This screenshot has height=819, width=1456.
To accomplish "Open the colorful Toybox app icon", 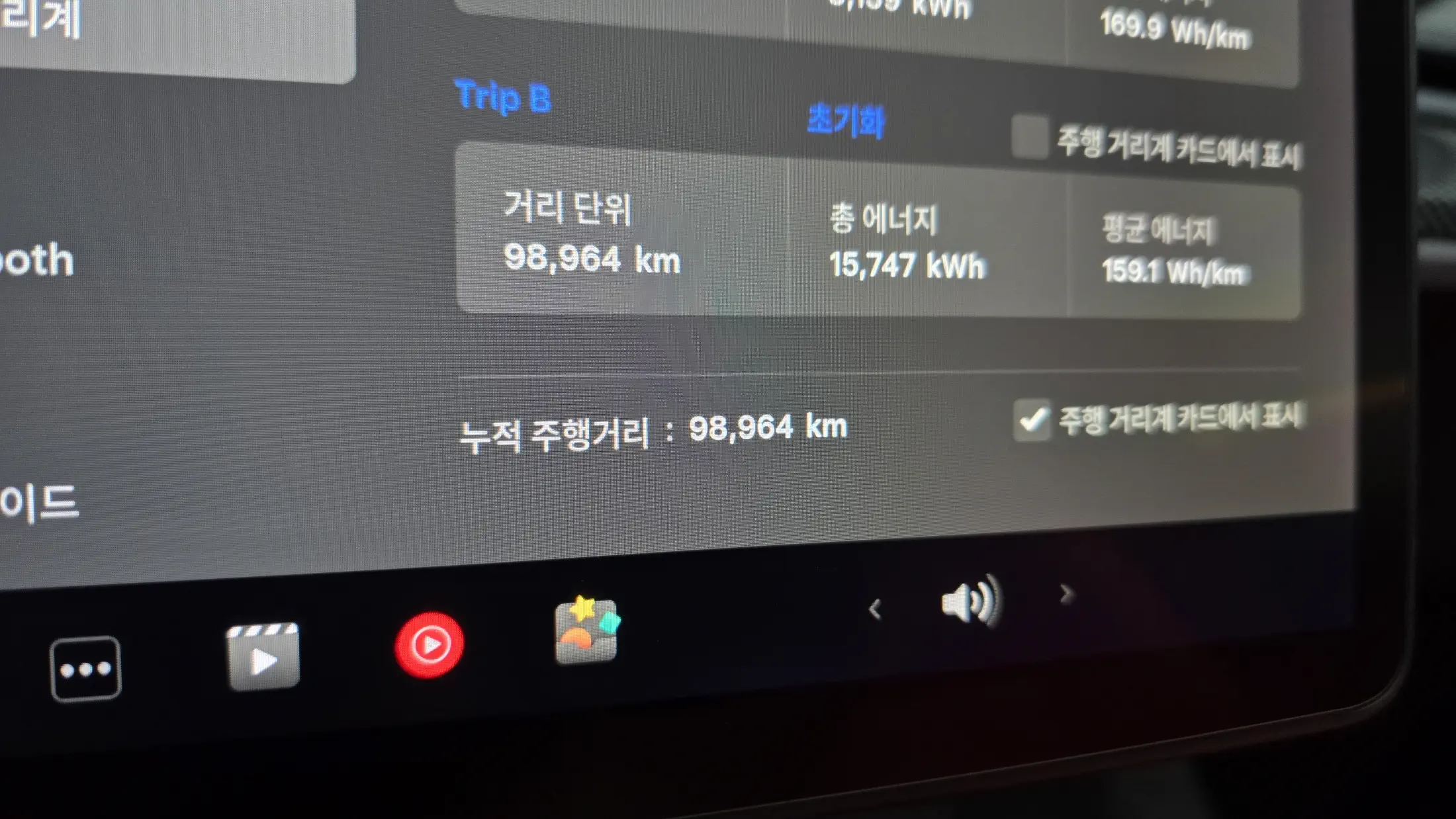I will pyautogui.click(x=587, y=630).
